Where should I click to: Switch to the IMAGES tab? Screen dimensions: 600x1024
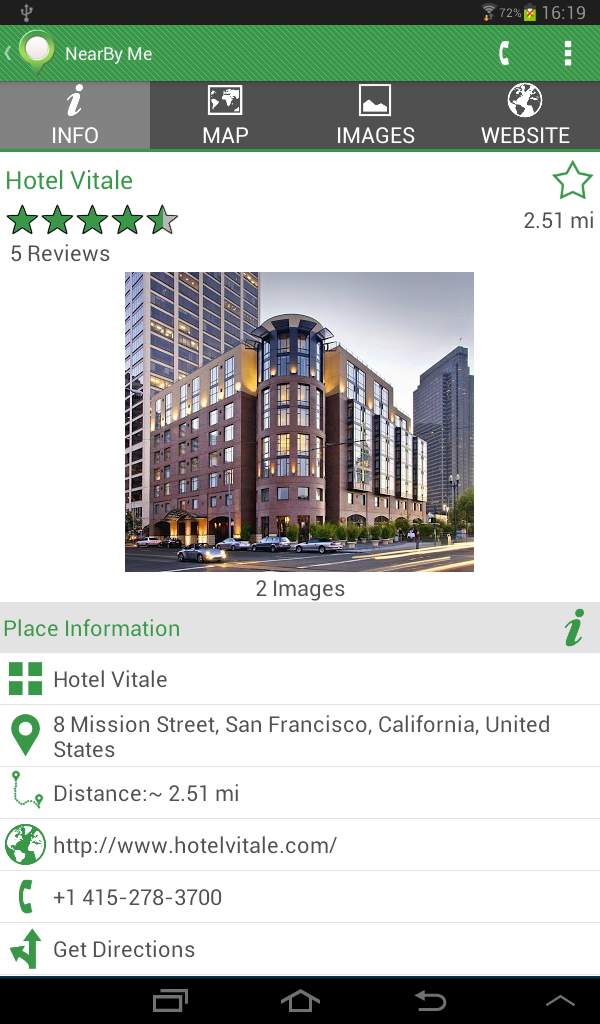tap(375, 116)
